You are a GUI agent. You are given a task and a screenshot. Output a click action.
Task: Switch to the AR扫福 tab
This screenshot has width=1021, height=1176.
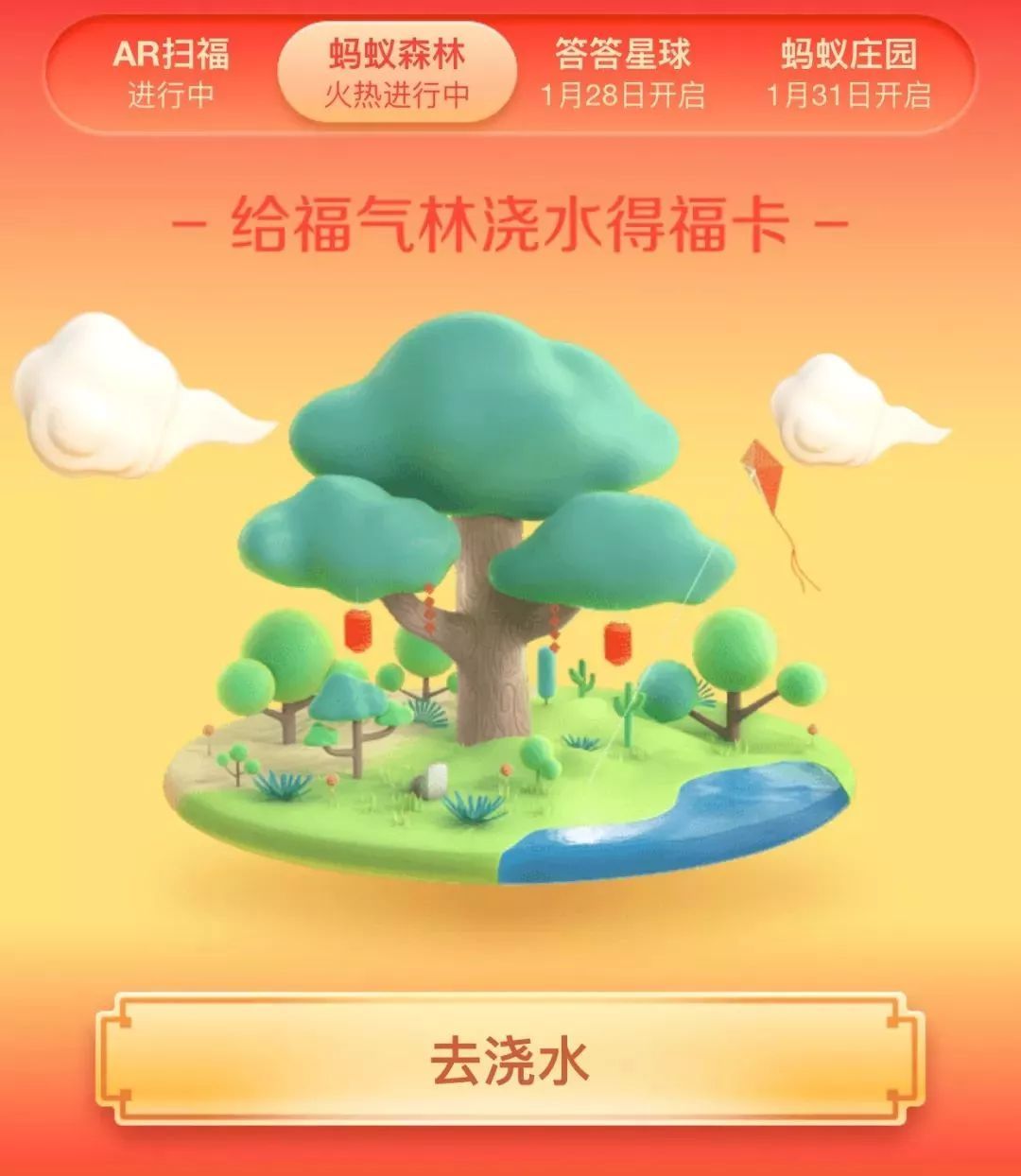click(171, 74)
